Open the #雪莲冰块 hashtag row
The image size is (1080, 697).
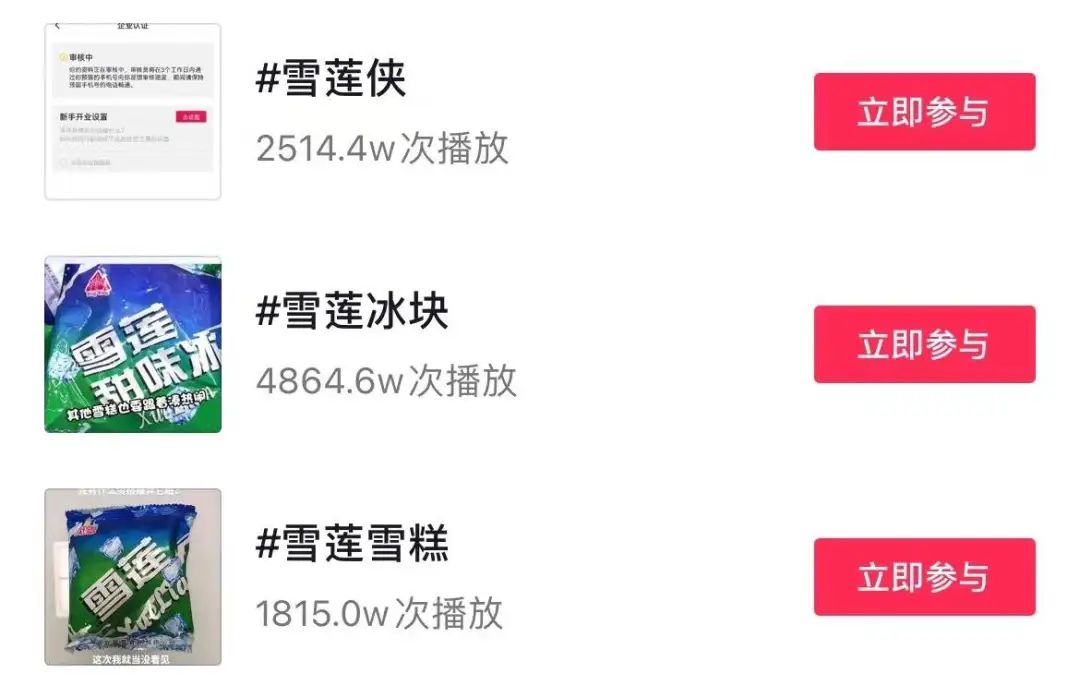pyautogui.click(x=352, y=312)
